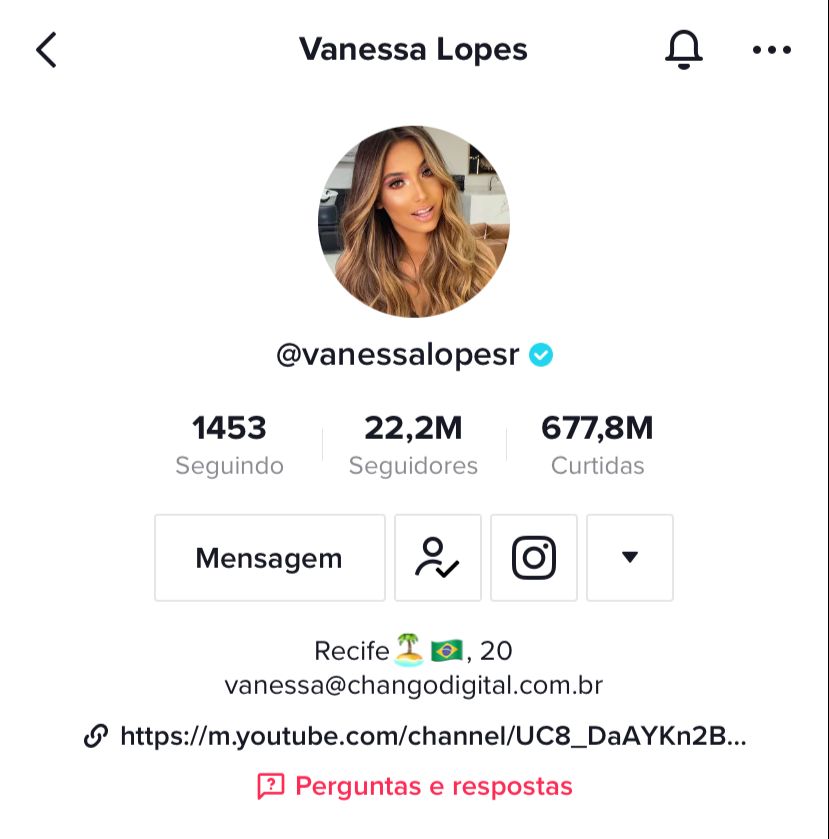Open the linked Instagram profile
Image resolution: width=829 pixels, height=839 pixels.
click(x=534, y=558)
